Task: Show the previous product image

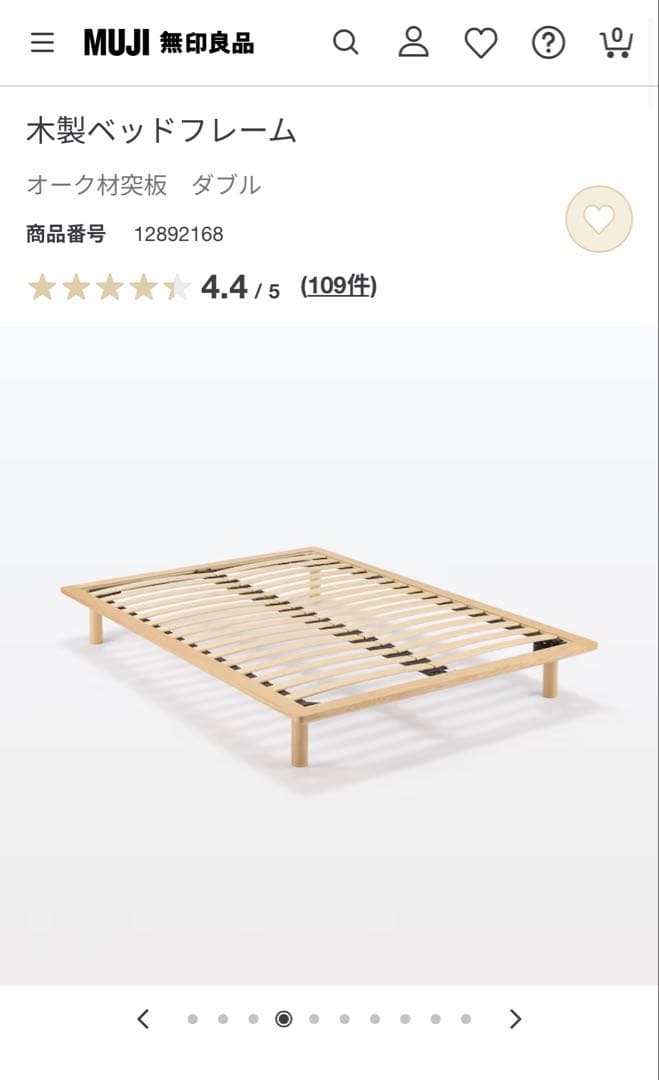Action: point(143,1019)
